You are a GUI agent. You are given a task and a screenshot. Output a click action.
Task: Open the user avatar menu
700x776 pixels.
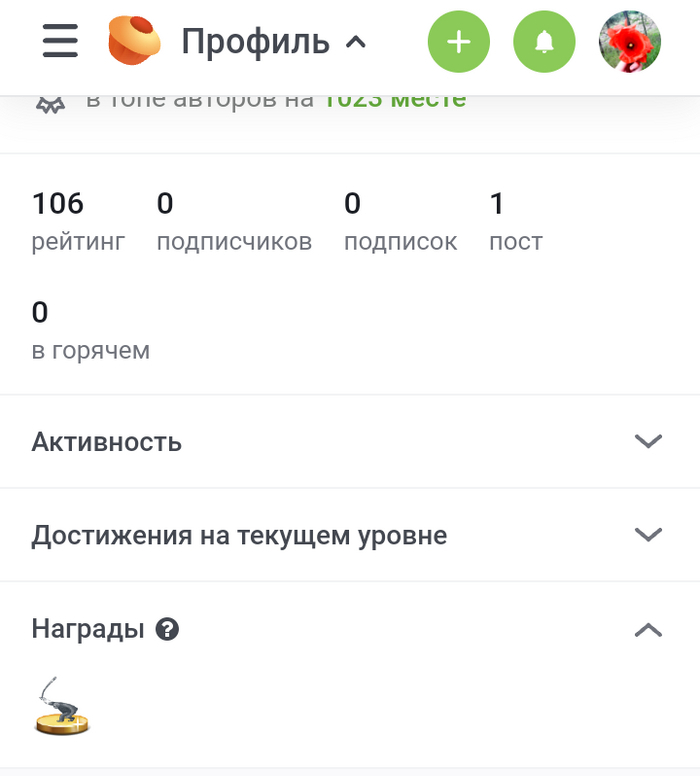click(x=630, y=41)
